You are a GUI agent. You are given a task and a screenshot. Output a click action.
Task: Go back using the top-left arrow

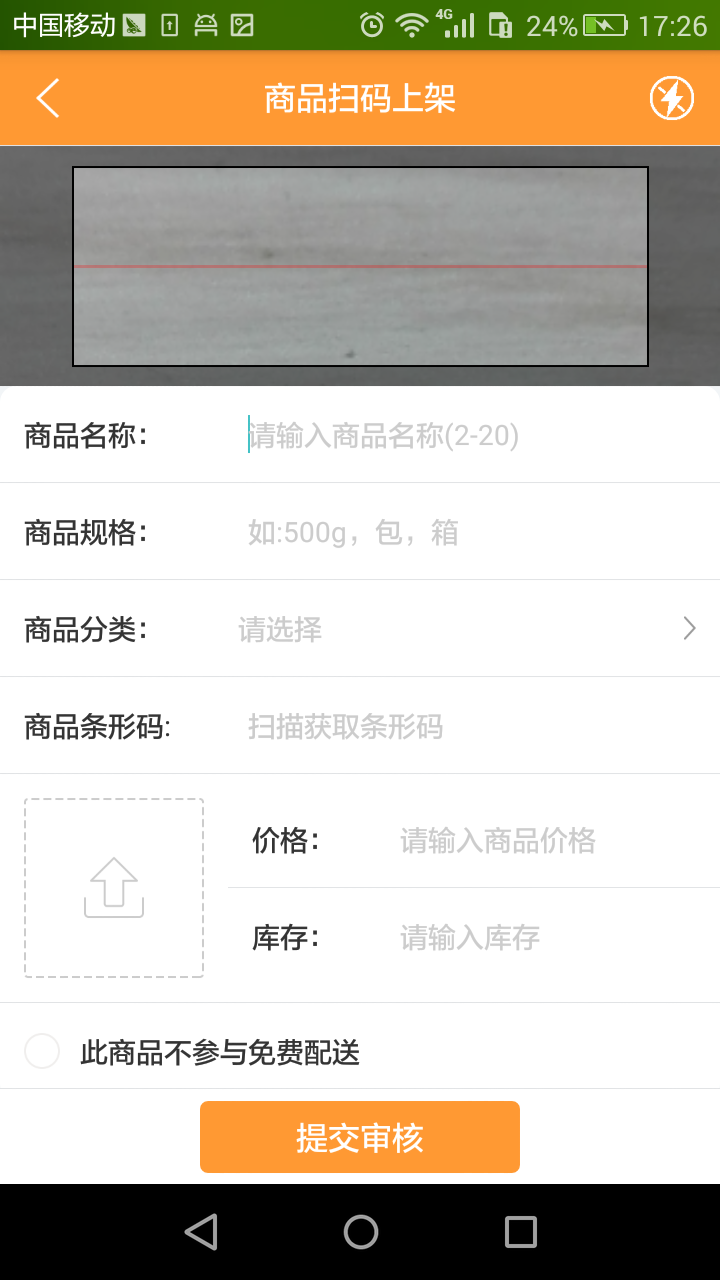(x=48, y=98)
